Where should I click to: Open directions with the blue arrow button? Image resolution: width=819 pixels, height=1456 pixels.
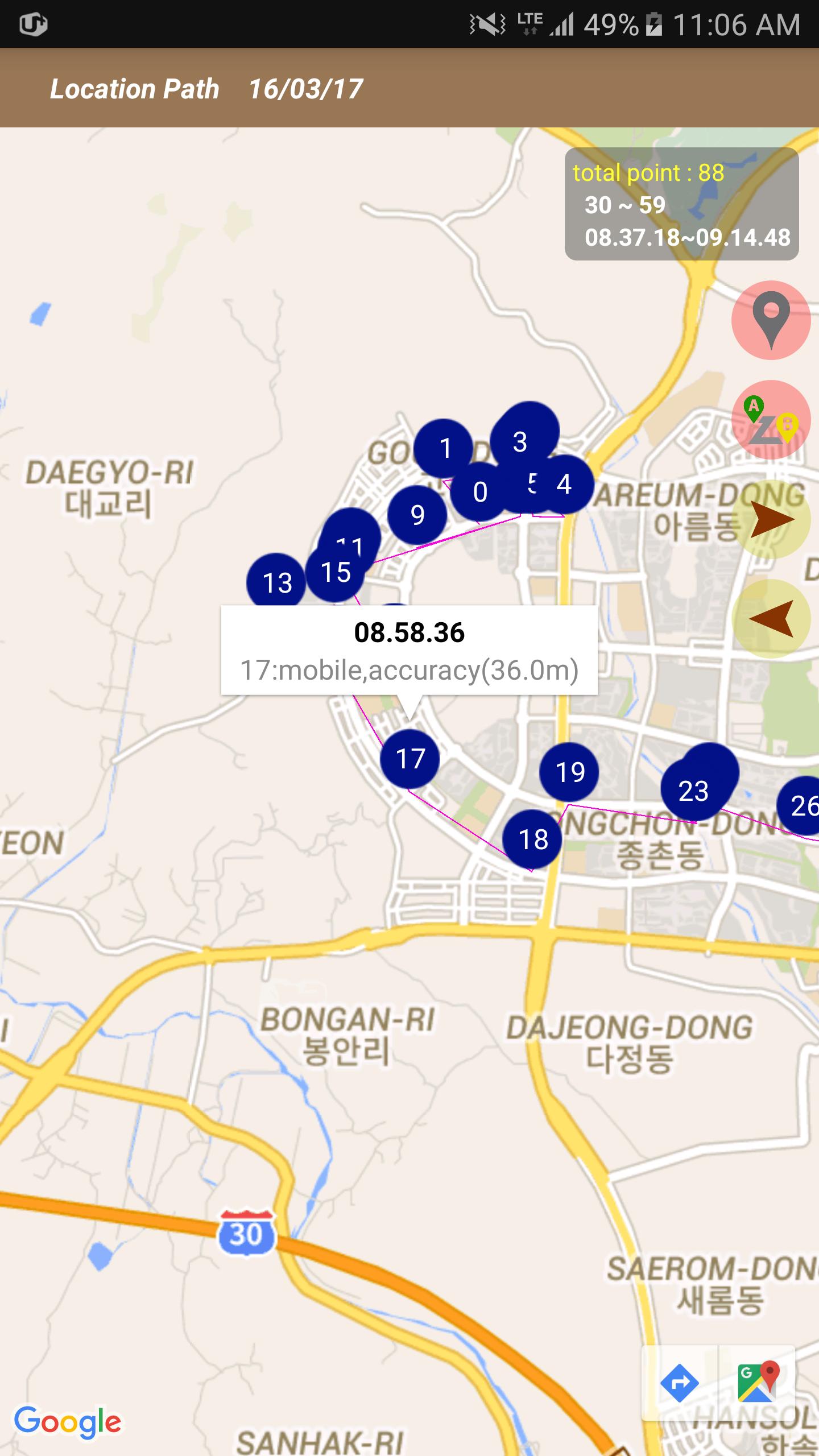(x=680, y=1382)
